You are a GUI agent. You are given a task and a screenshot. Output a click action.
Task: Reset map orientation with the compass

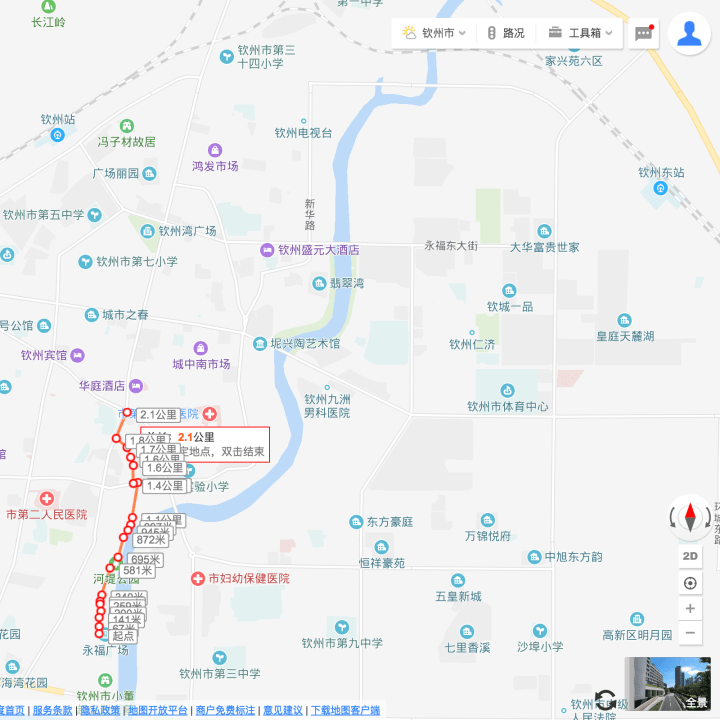690,518
